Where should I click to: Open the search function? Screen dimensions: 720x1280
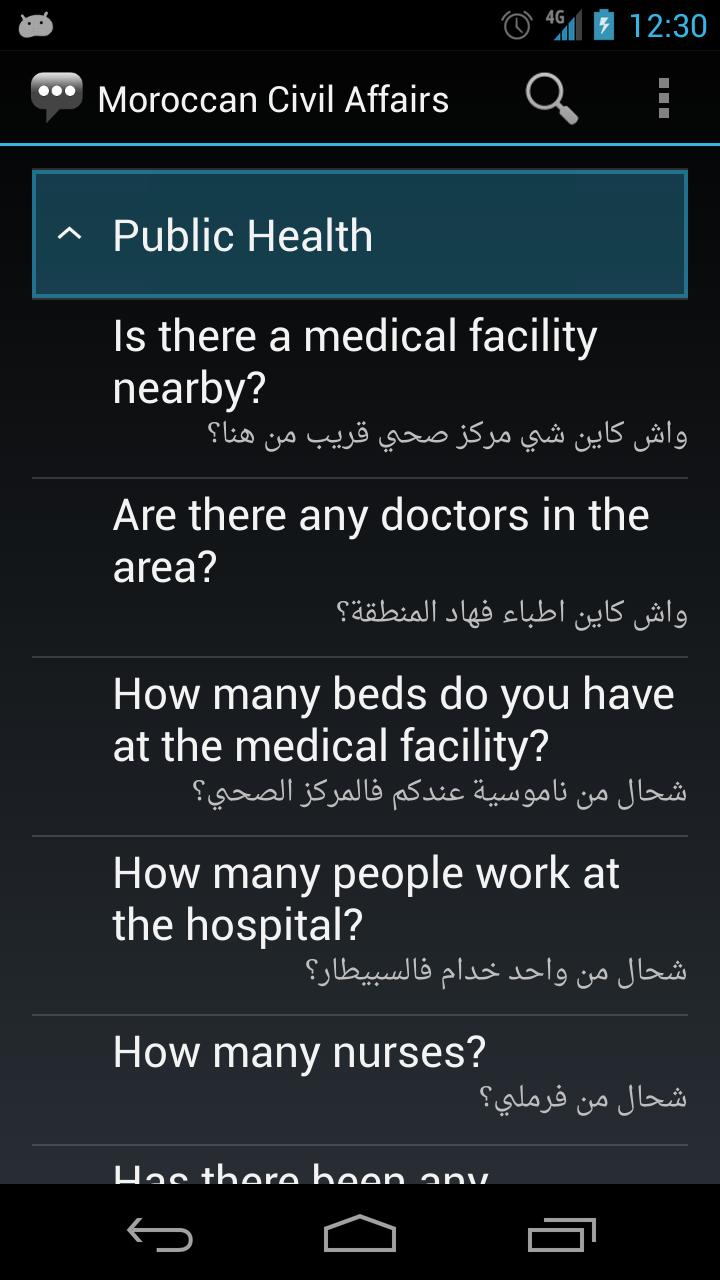(x=551, y=97)
